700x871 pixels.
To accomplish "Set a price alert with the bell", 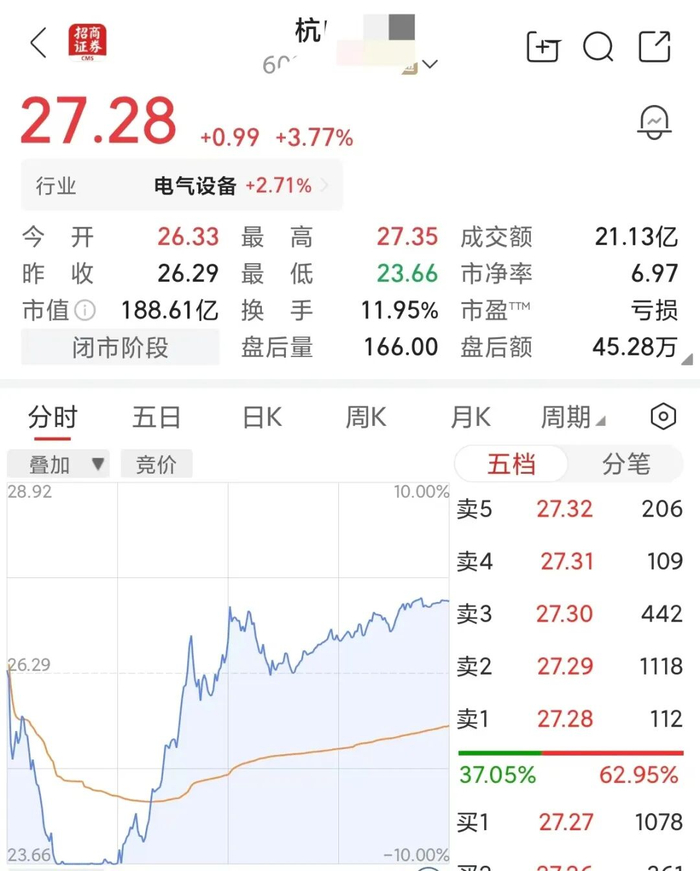I will (x=654, y=123).
